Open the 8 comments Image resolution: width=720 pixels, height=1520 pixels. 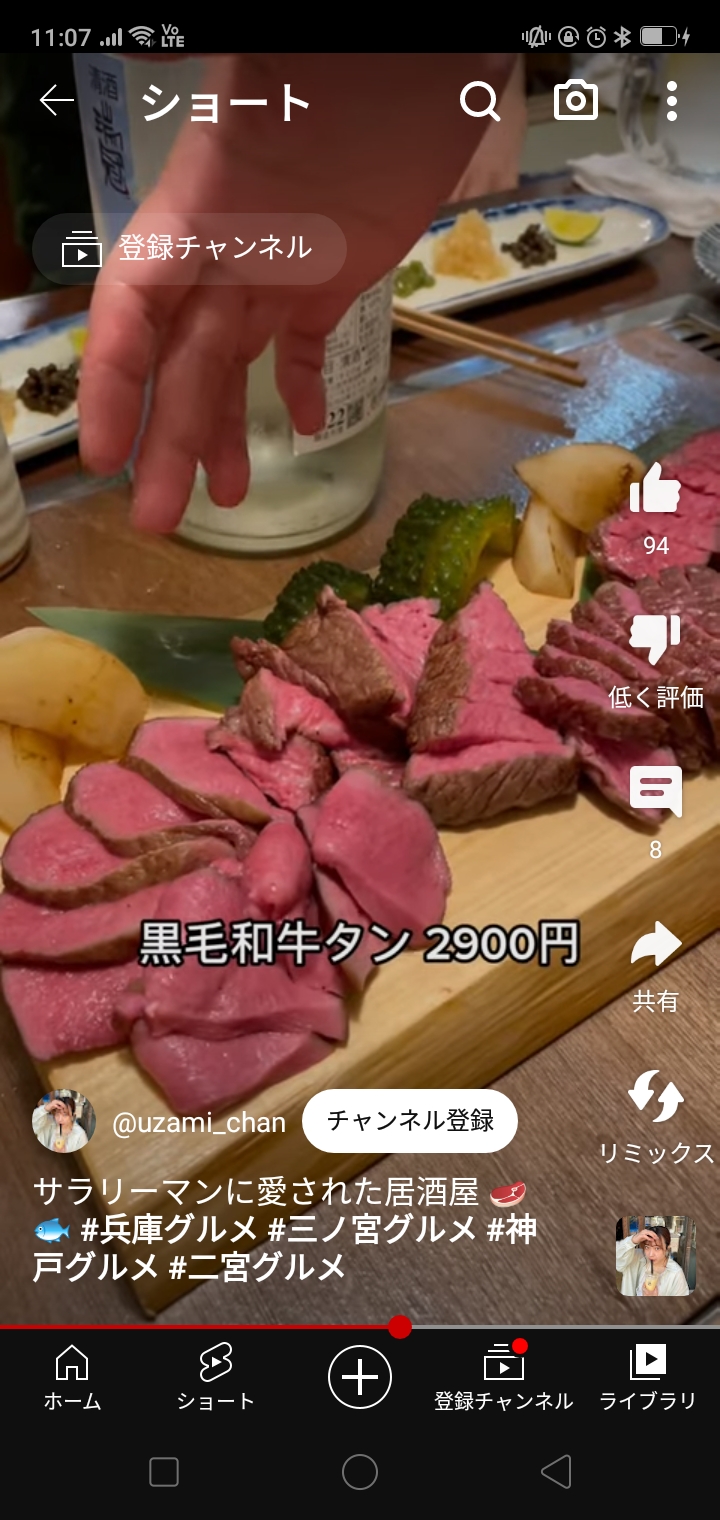tap(656, 792)
